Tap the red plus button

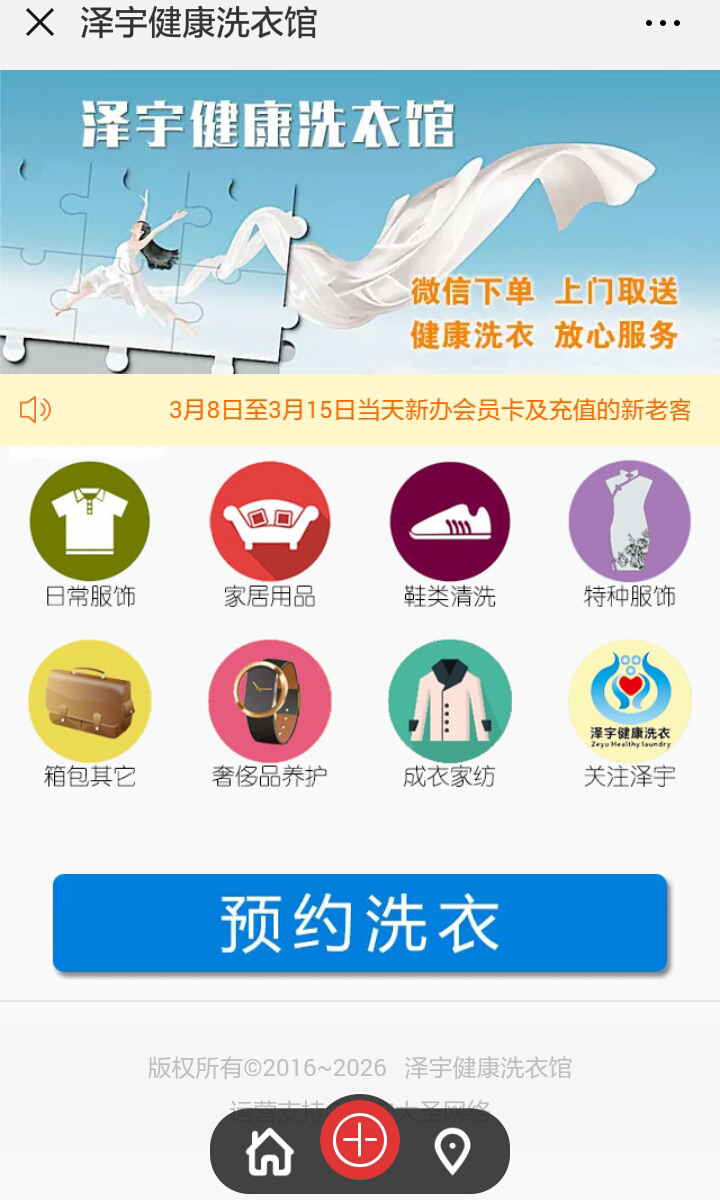pyautogui.click(x=360, y=1139)
